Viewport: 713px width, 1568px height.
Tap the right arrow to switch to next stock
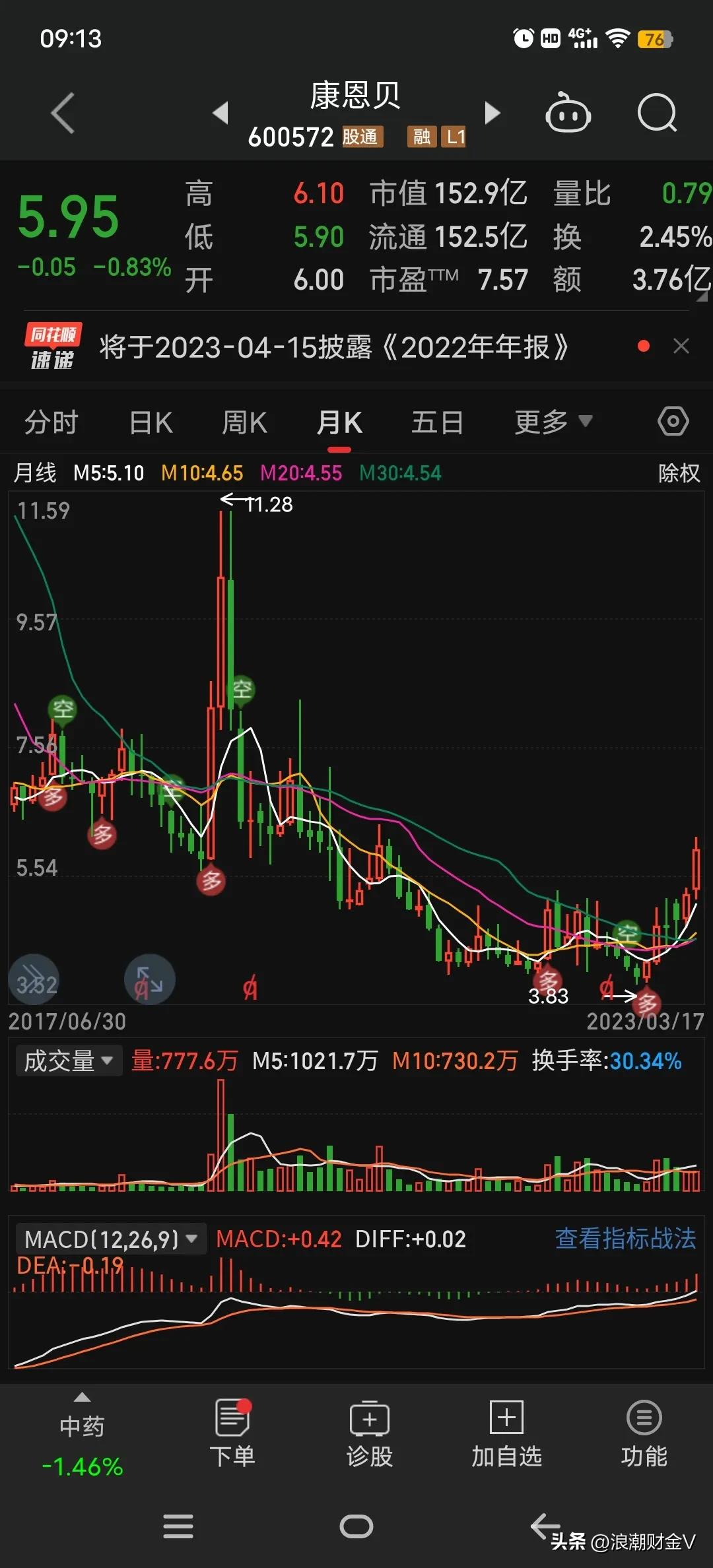coord(492,112)
